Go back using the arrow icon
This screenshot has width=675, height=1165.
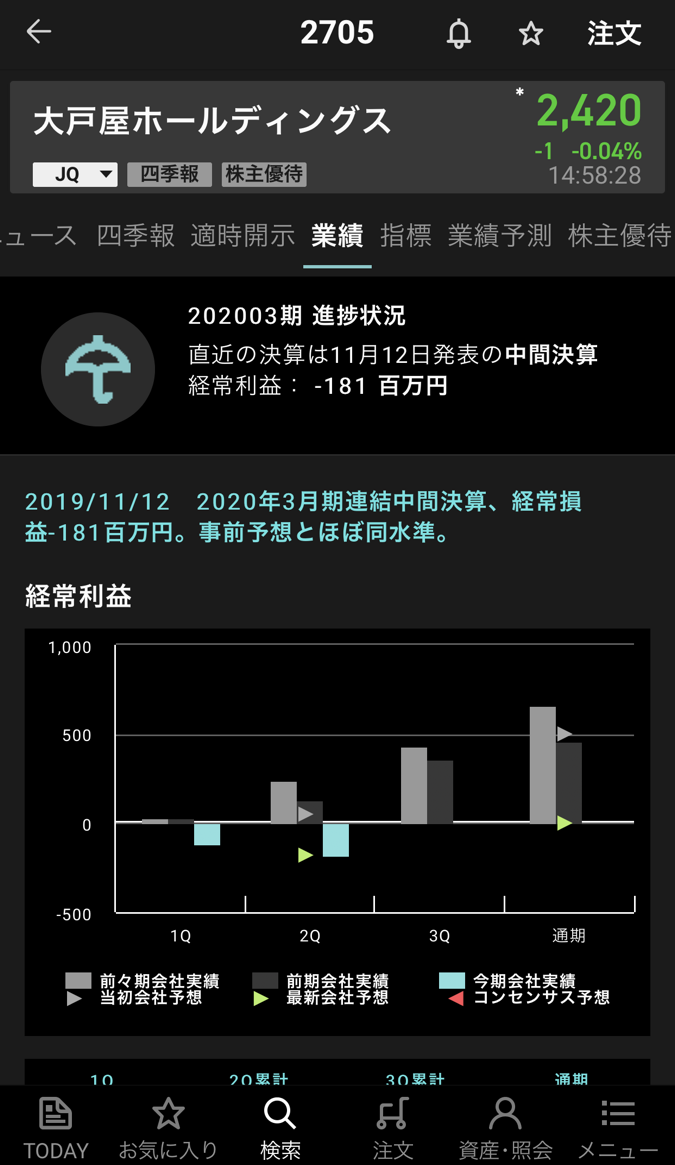[39, 32]
